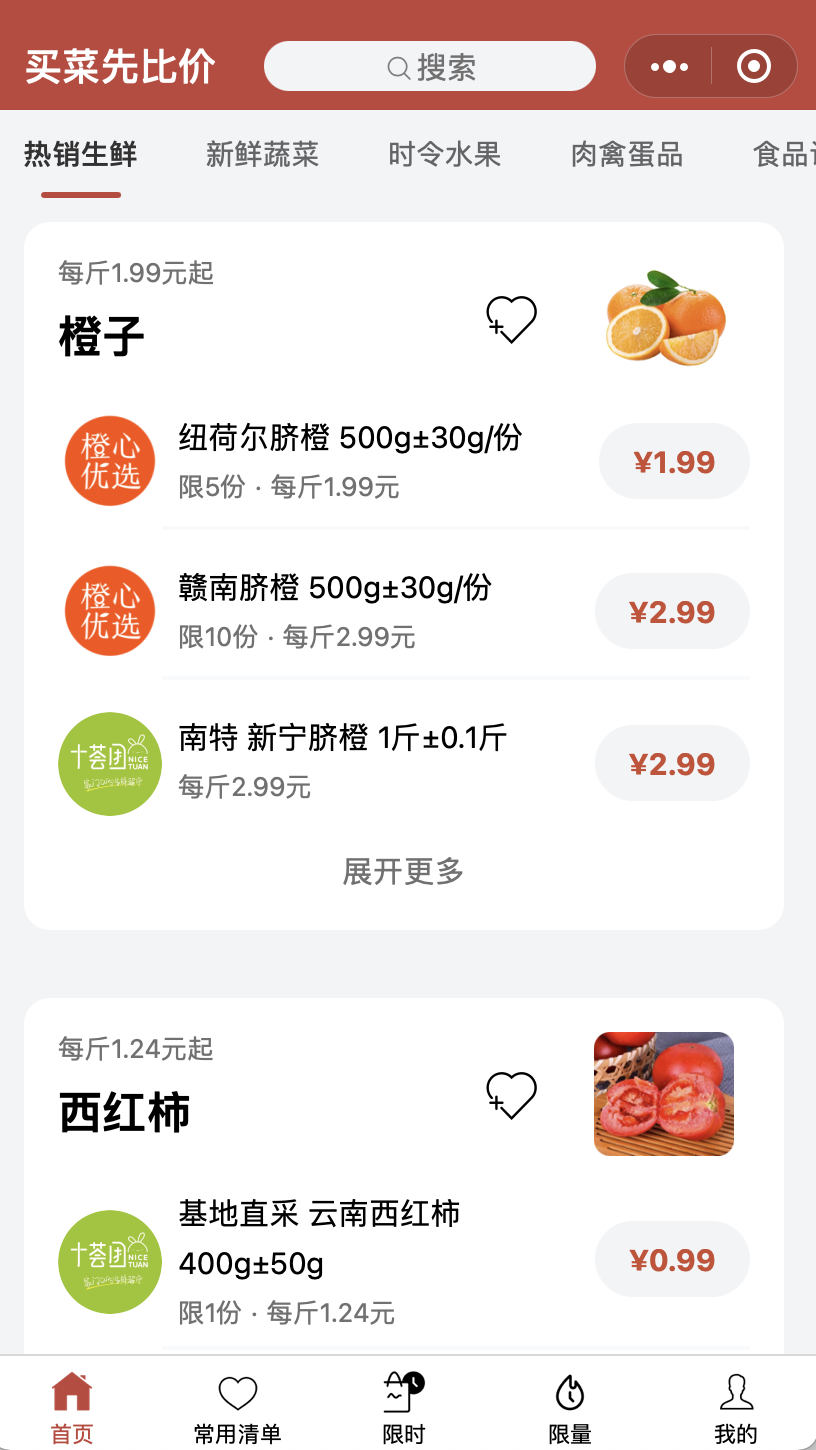Go to the 限时 tab
Image resolution: width=816 pixels, height=1450 pixels.
(x=404, y=1409)
